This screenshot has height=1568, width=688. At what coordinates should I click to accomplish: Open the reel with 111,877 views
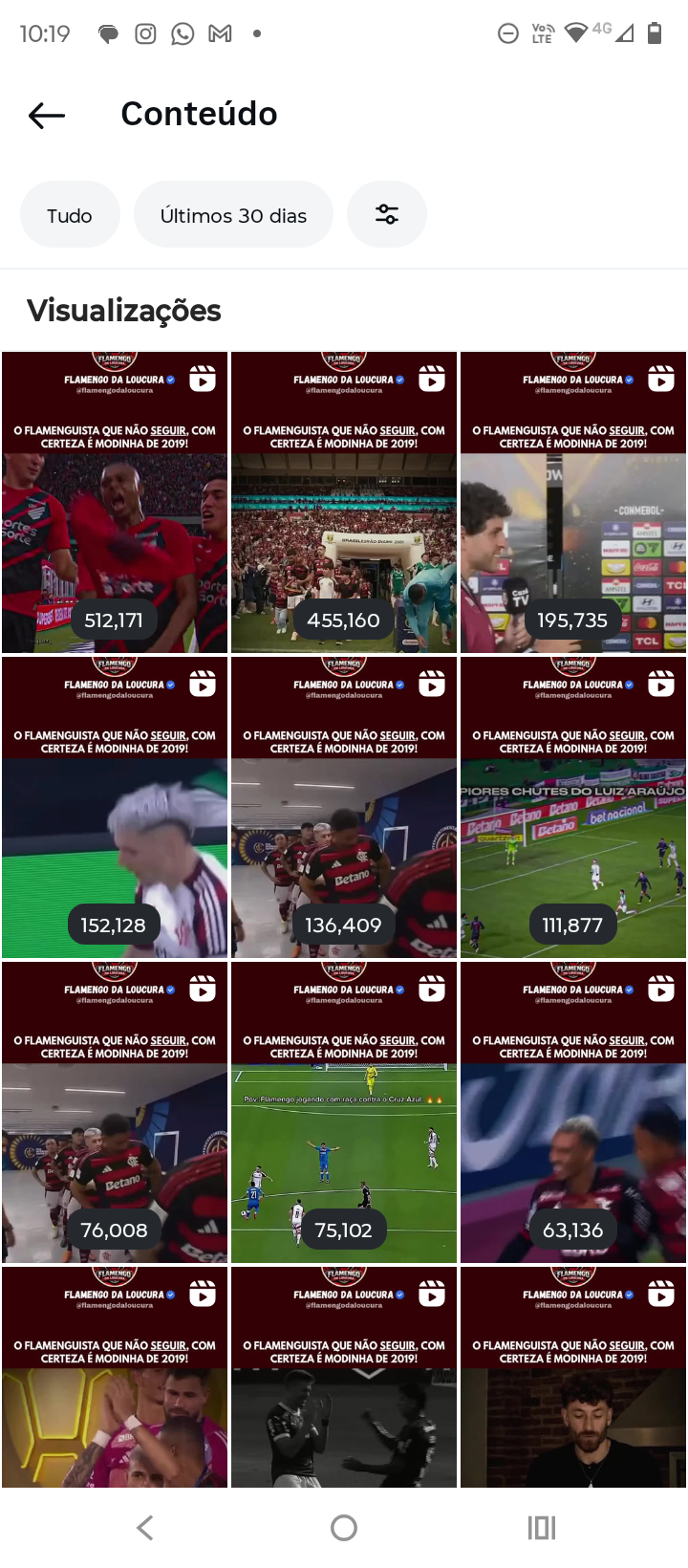click(573, 808)
